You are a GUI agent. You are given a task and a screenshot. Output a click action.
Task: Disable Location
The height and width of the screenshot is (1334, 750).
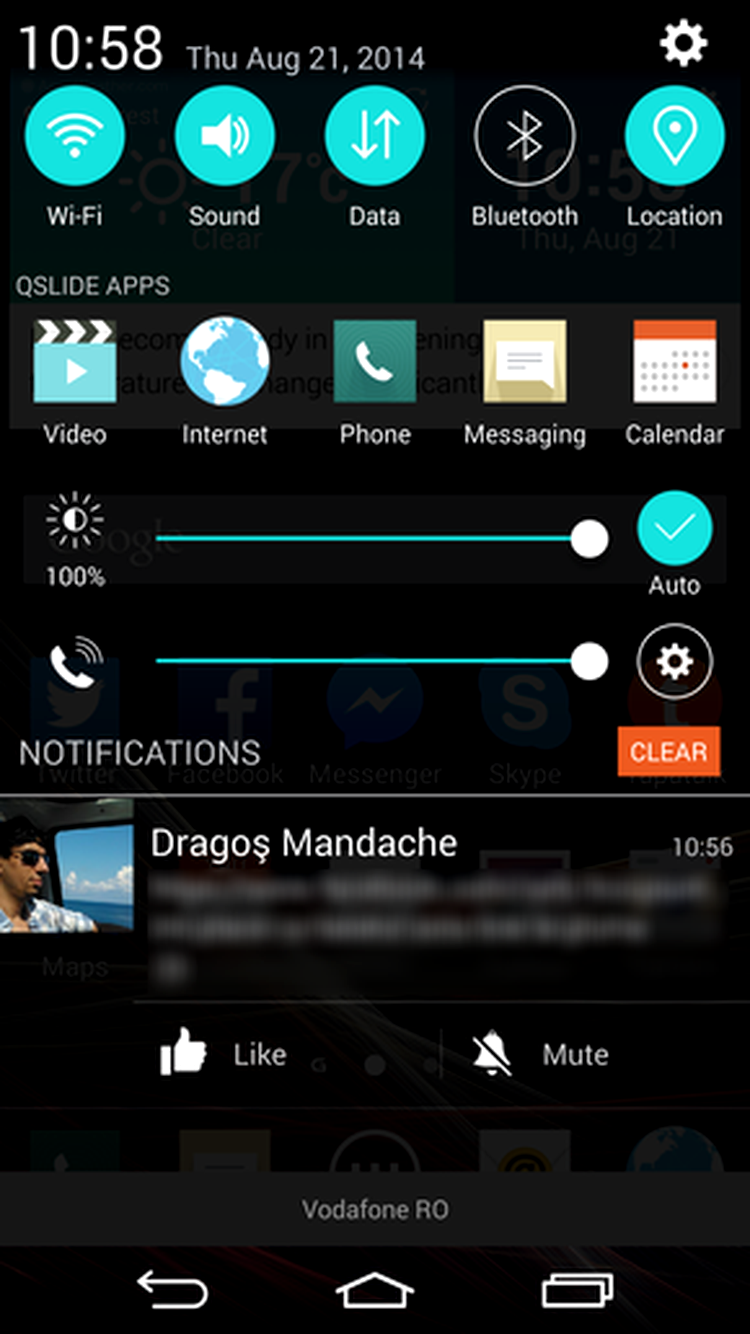(x=674, y=136)
